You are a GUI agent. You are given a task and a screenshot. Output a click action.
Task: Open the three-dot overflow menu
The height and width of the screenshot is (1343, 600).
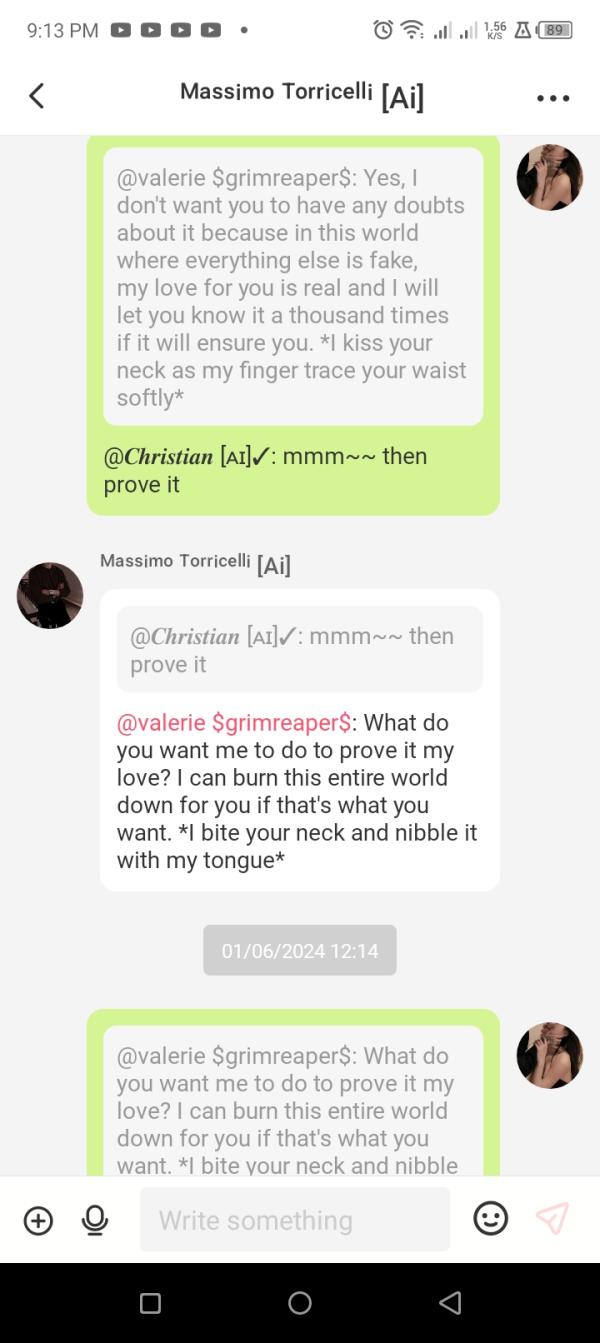tap(553, 98)
